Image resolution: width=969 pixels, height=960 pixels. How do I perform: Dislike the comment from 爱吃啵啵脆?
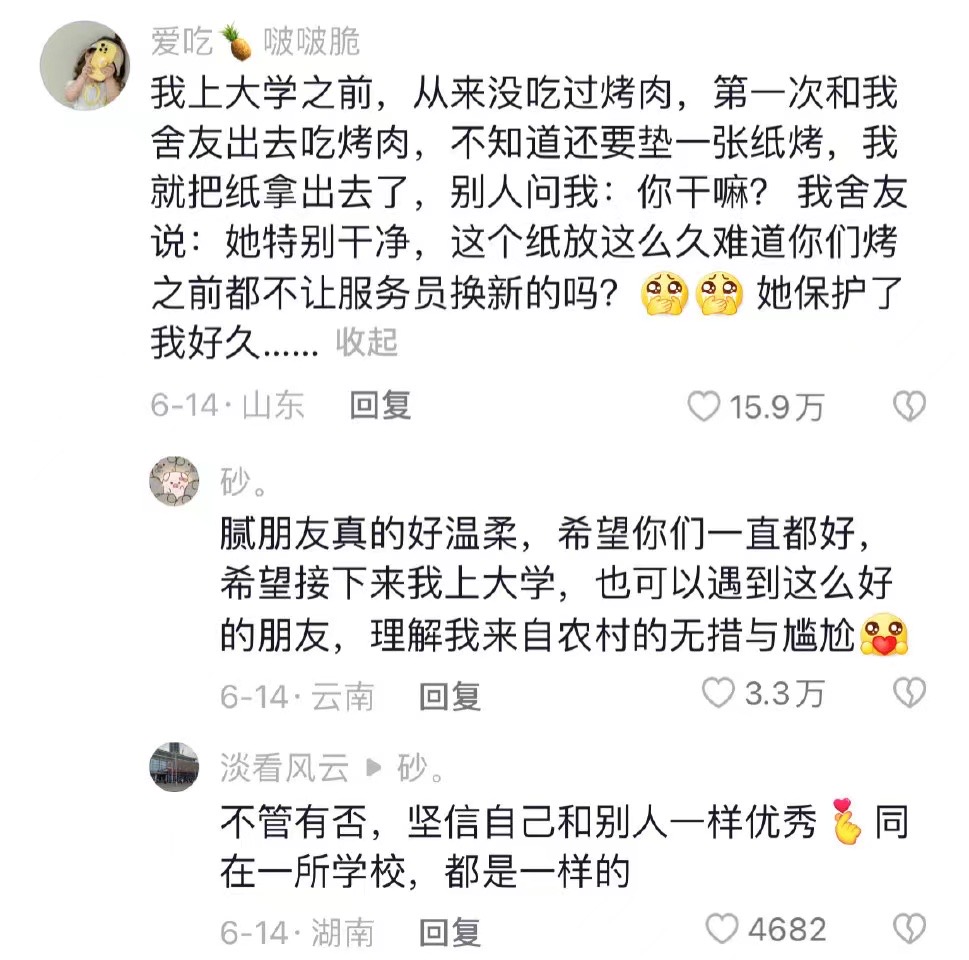point(908,405)
